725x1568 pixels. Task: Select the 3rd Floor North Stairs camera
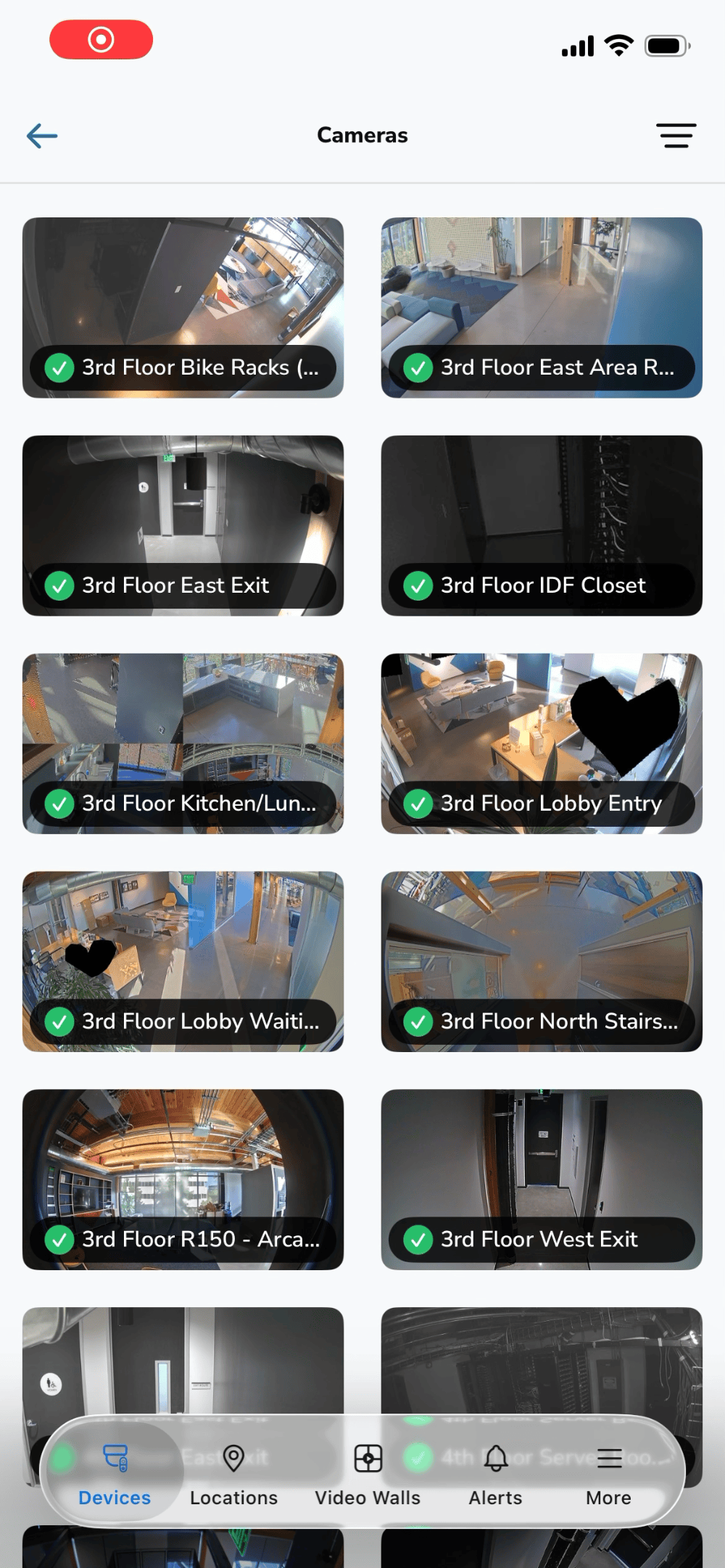tap(542, 962)
